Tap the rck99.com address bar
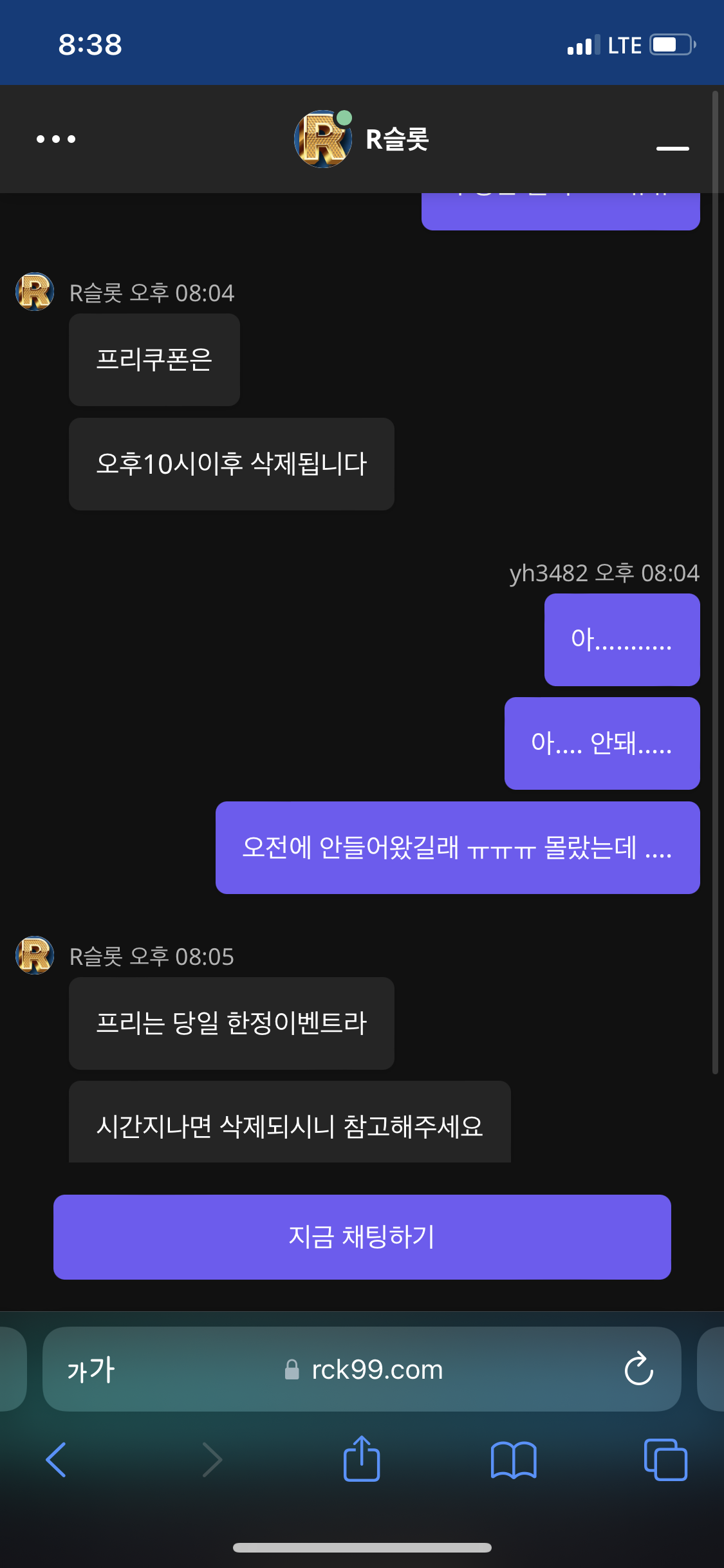The width and height of the screenshot is (724, 1568). click(x=362, y=1369)
